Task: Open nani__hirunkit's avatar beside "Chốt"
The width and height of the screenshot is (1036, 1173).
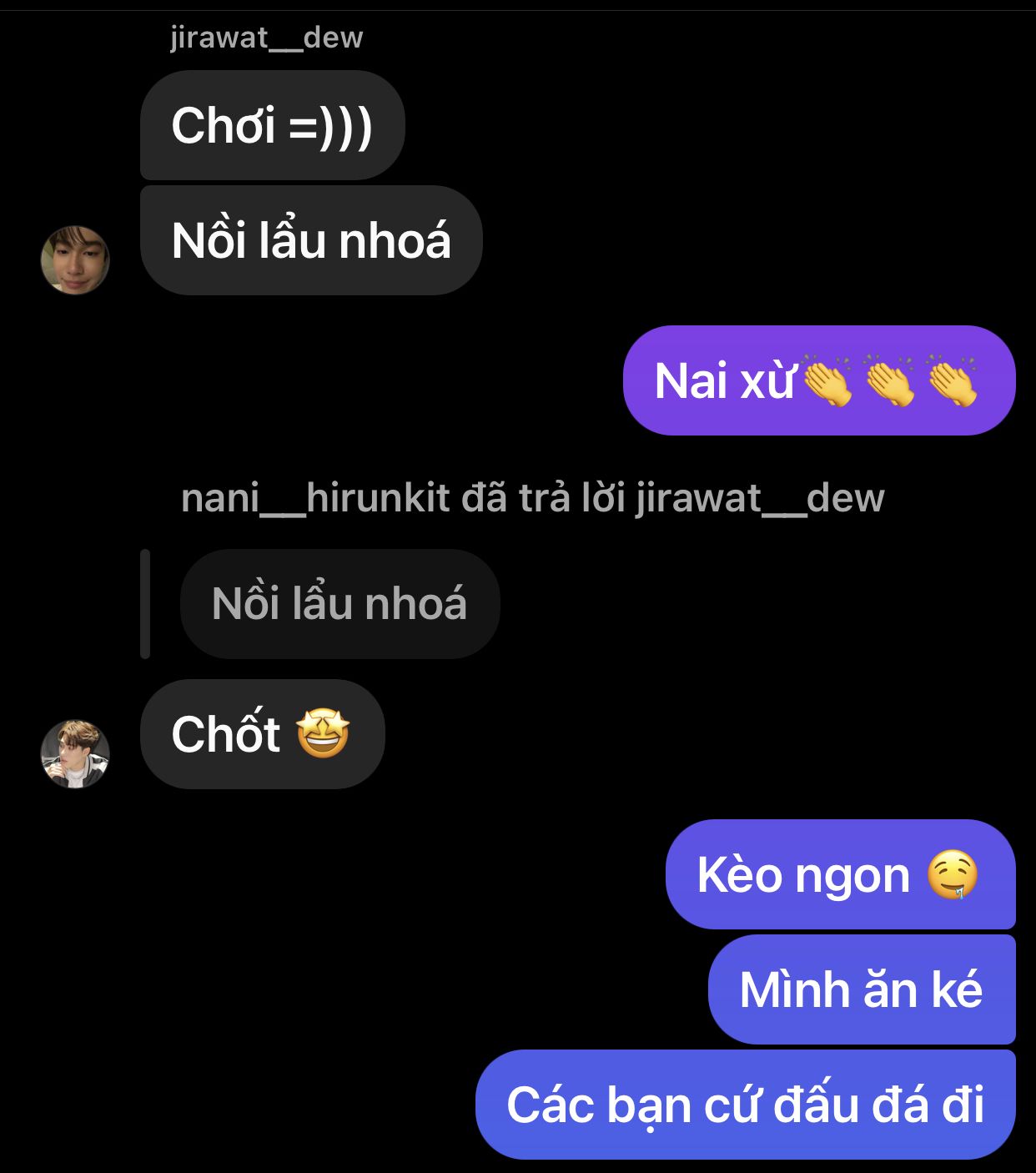Action: pos(75,753)
